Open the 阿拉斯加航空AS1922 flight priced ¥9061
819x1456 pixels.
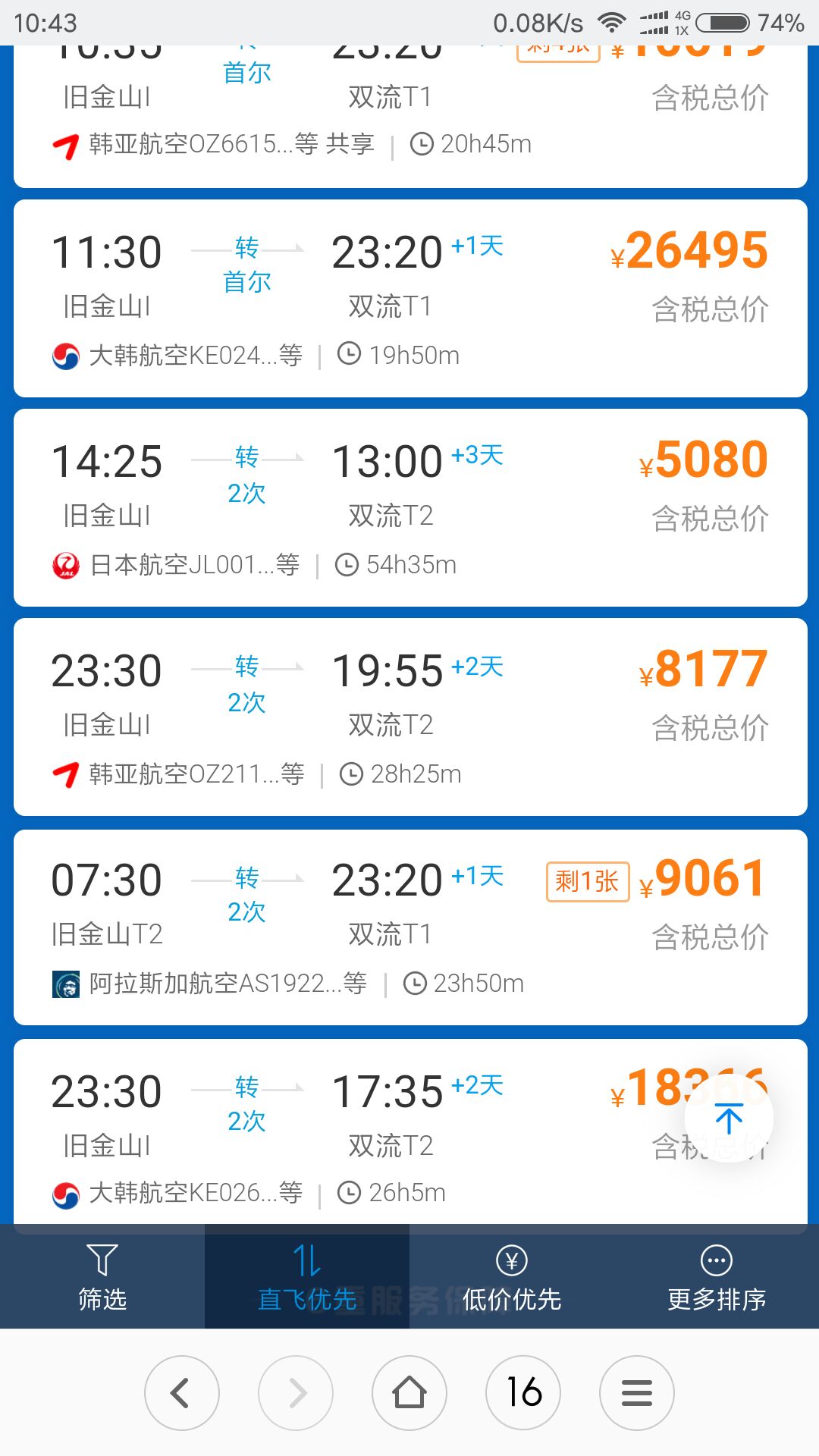[x=410, y=927]
